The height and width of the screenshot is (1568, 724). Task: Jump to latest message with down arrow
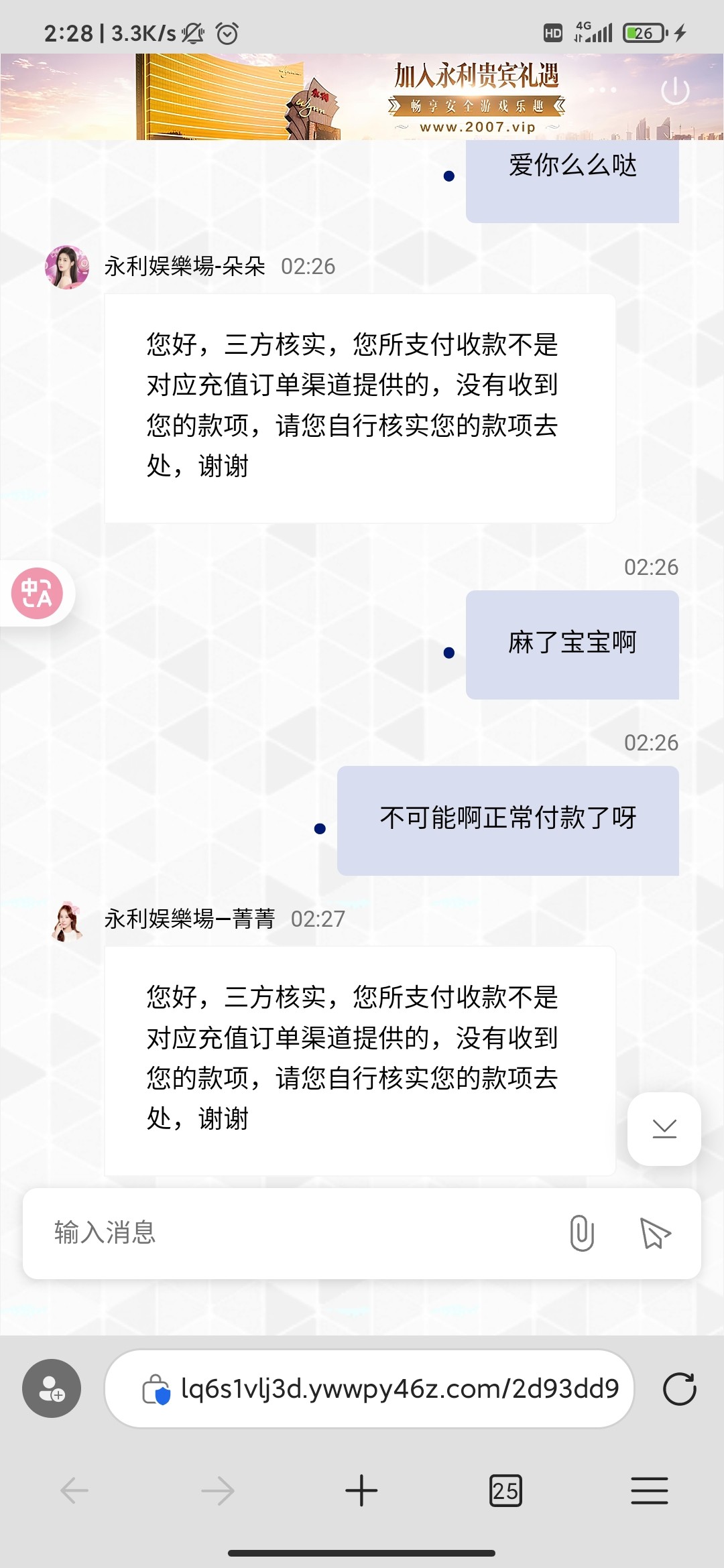pos(664,1129)
